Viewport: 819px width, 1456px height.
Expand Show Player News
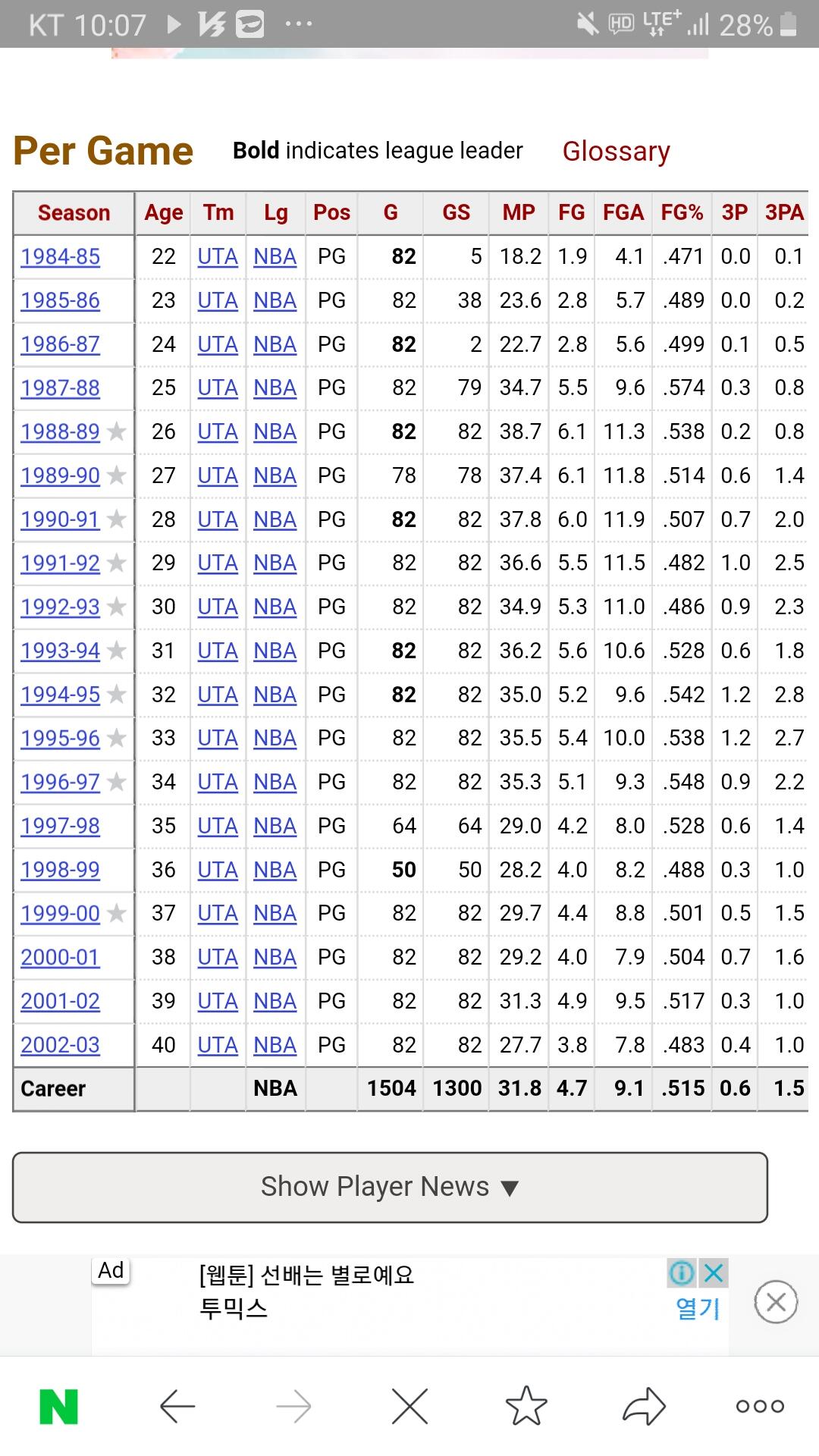(390, 1187)
